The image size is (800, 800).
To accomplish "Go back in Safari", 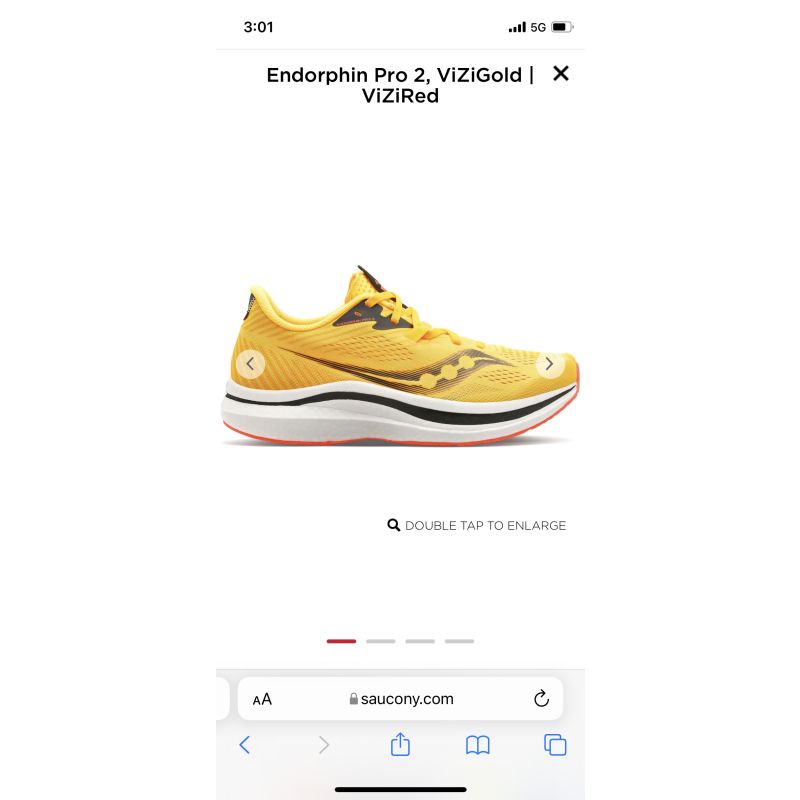I will [245, 745].
